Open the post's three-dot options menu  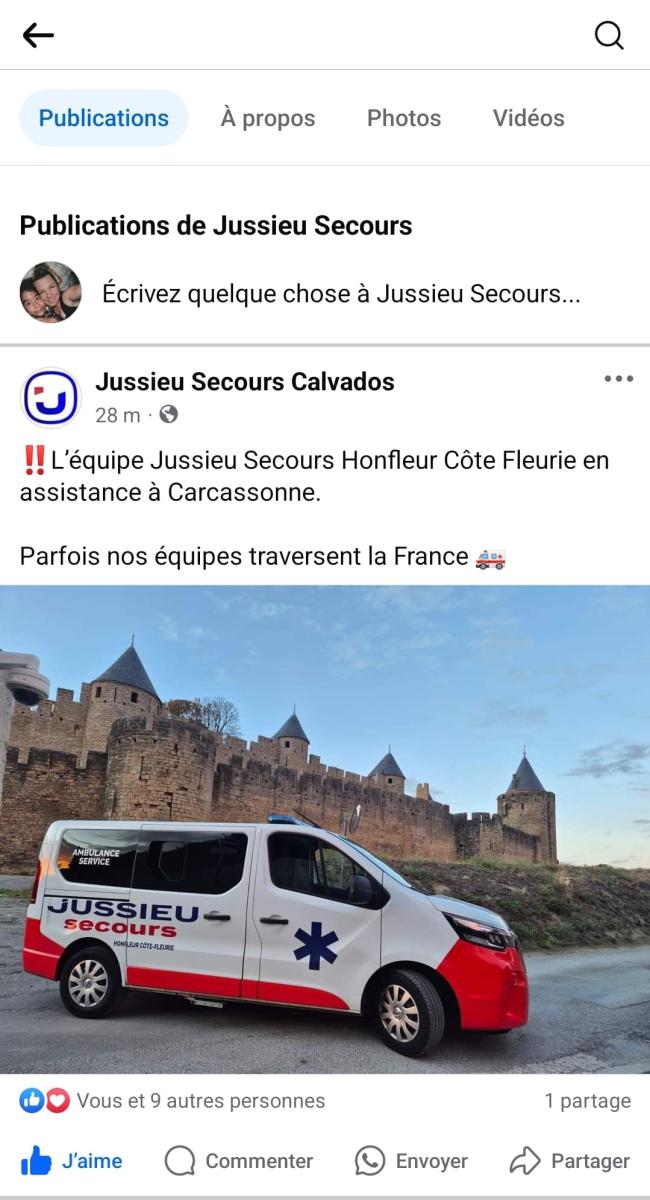pos(618,379)
